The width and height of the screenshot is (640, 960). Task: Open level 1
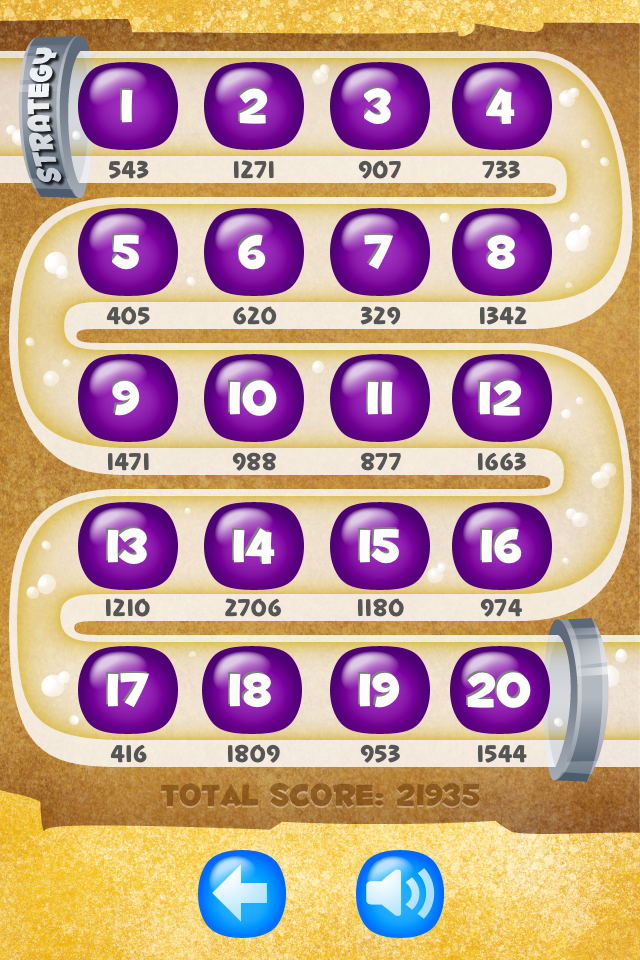[x=127, y=106]
